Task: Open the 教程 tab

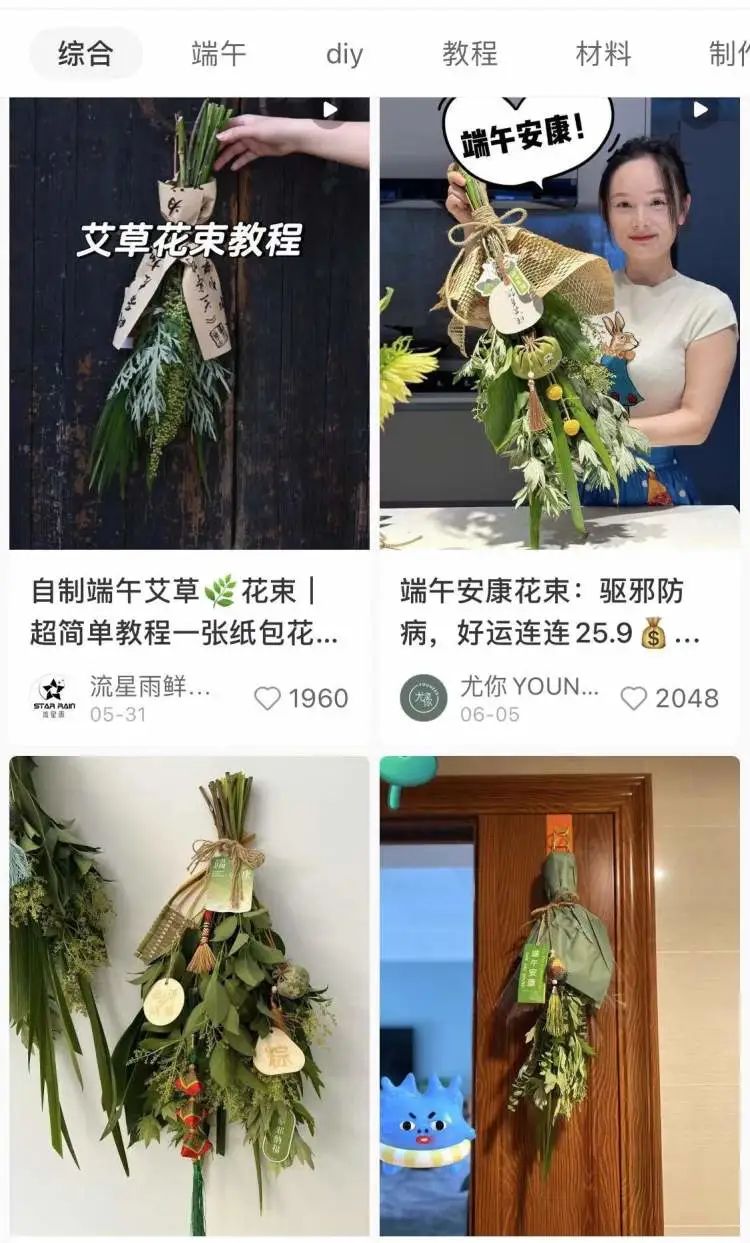Action: (470, 54)
